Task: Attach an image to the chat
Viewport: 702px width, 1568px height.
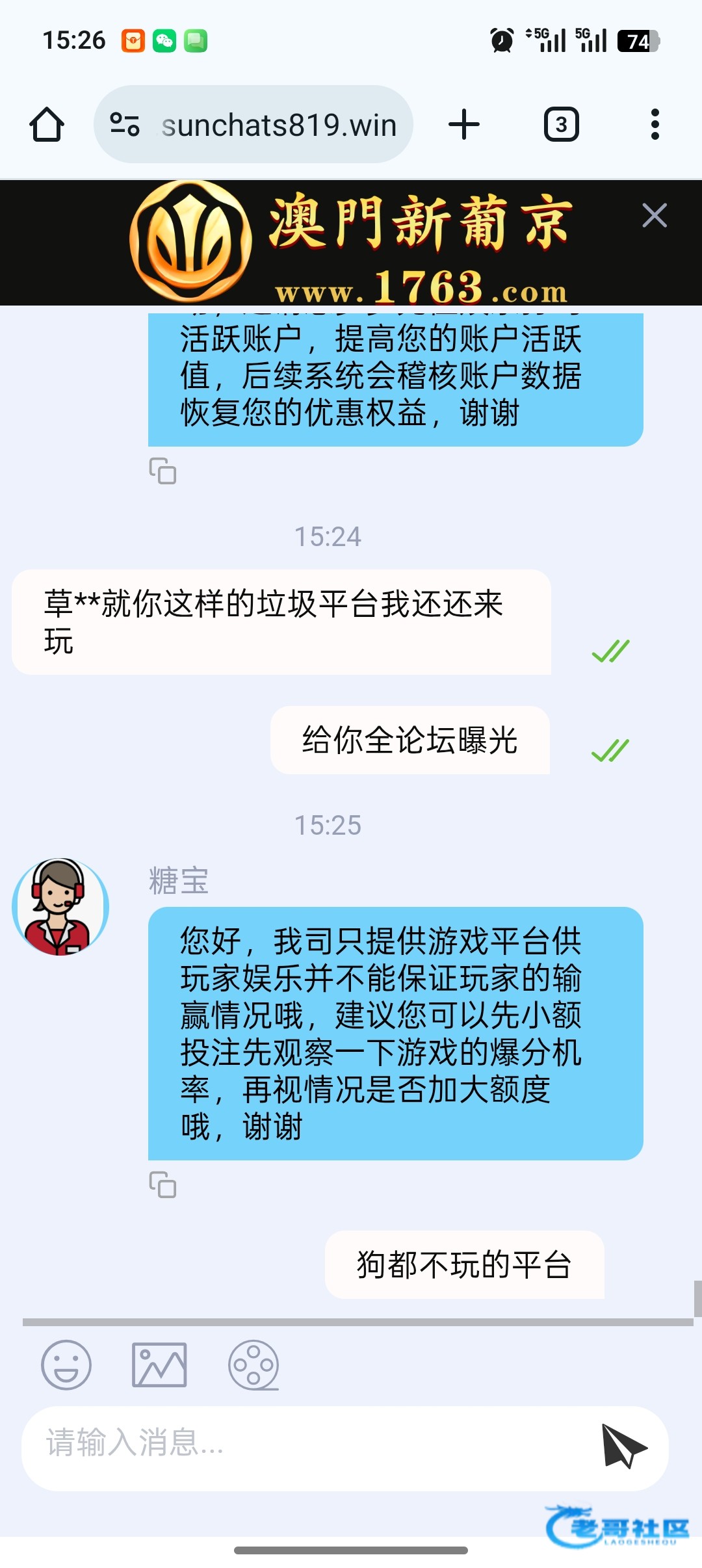Action: 159,1365
